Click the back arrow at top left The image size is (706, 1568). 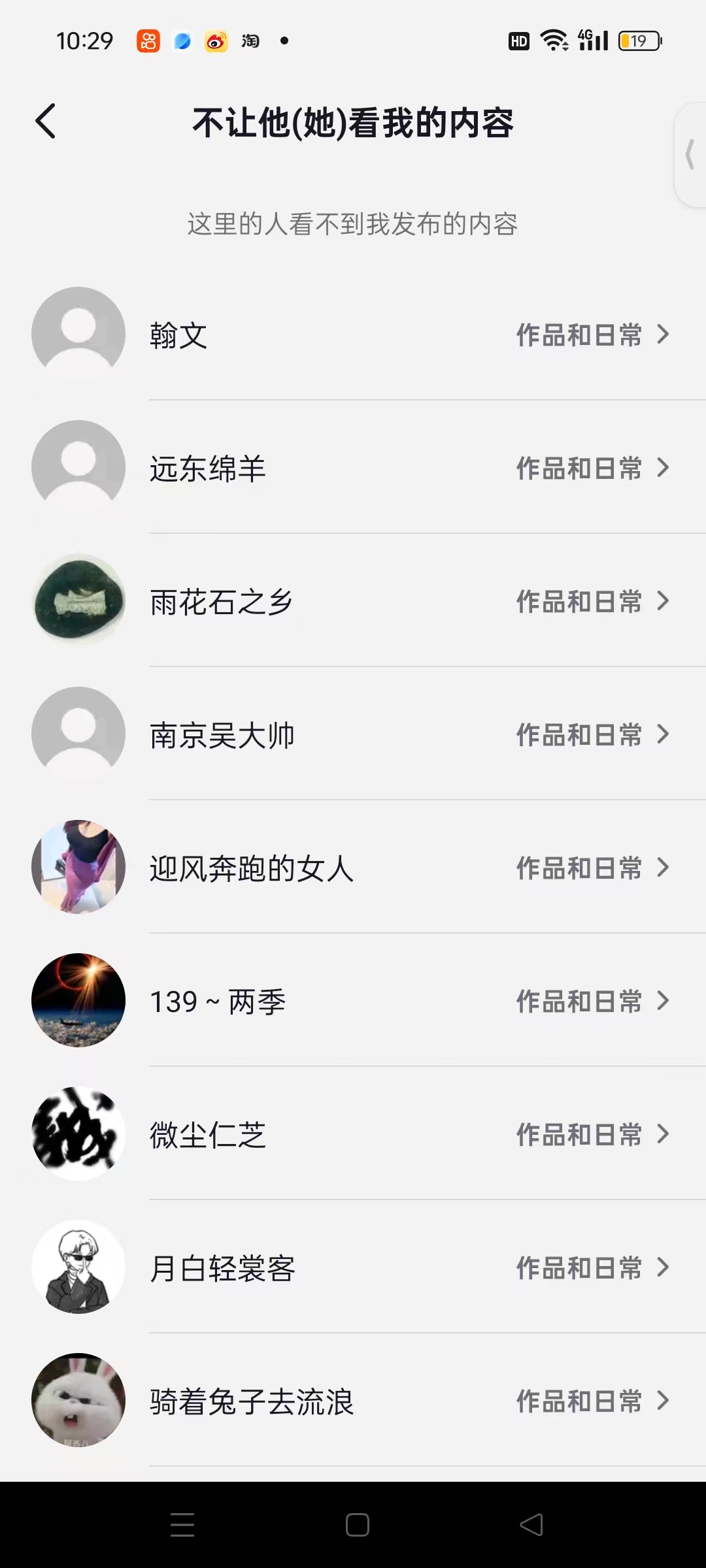click(46, 122)
